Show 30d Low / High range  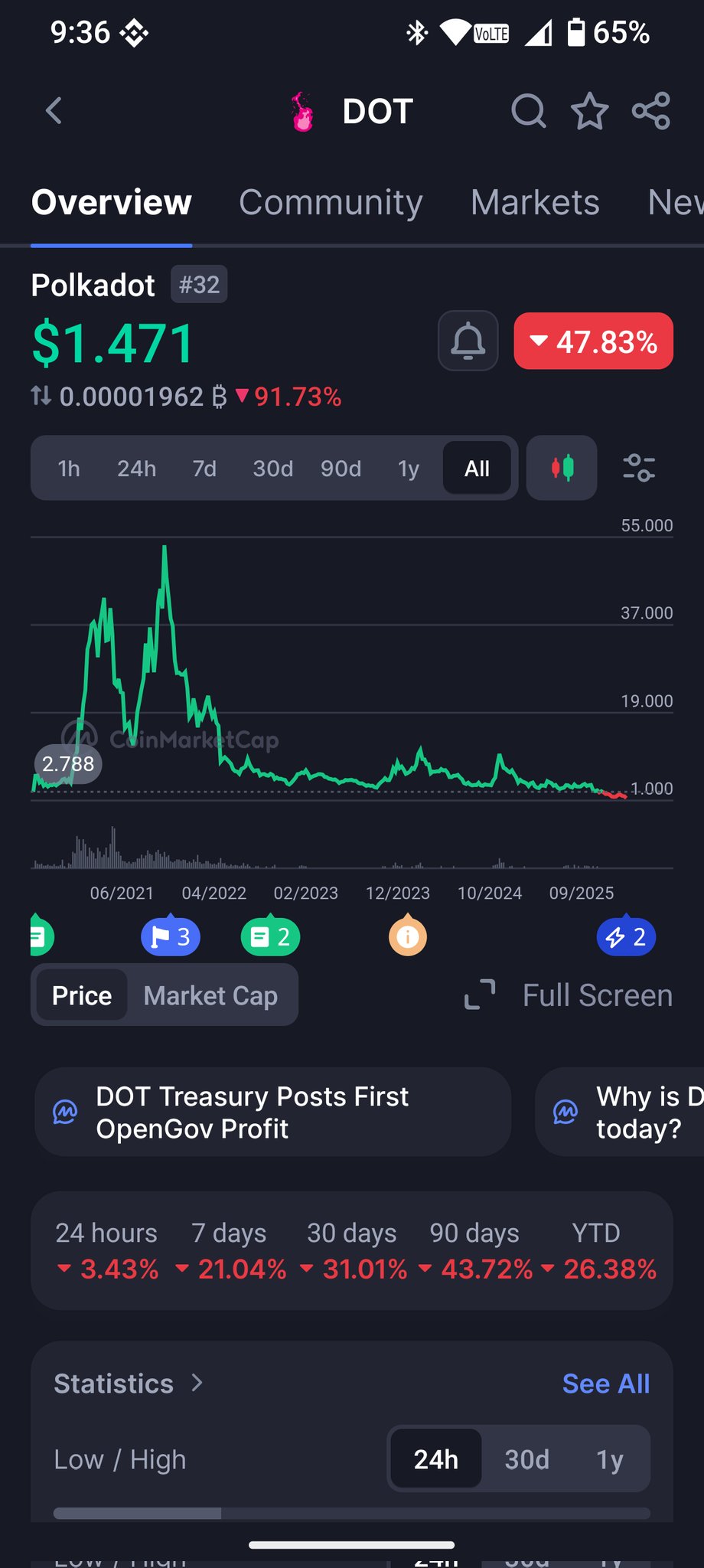(x=526, y=1459)
